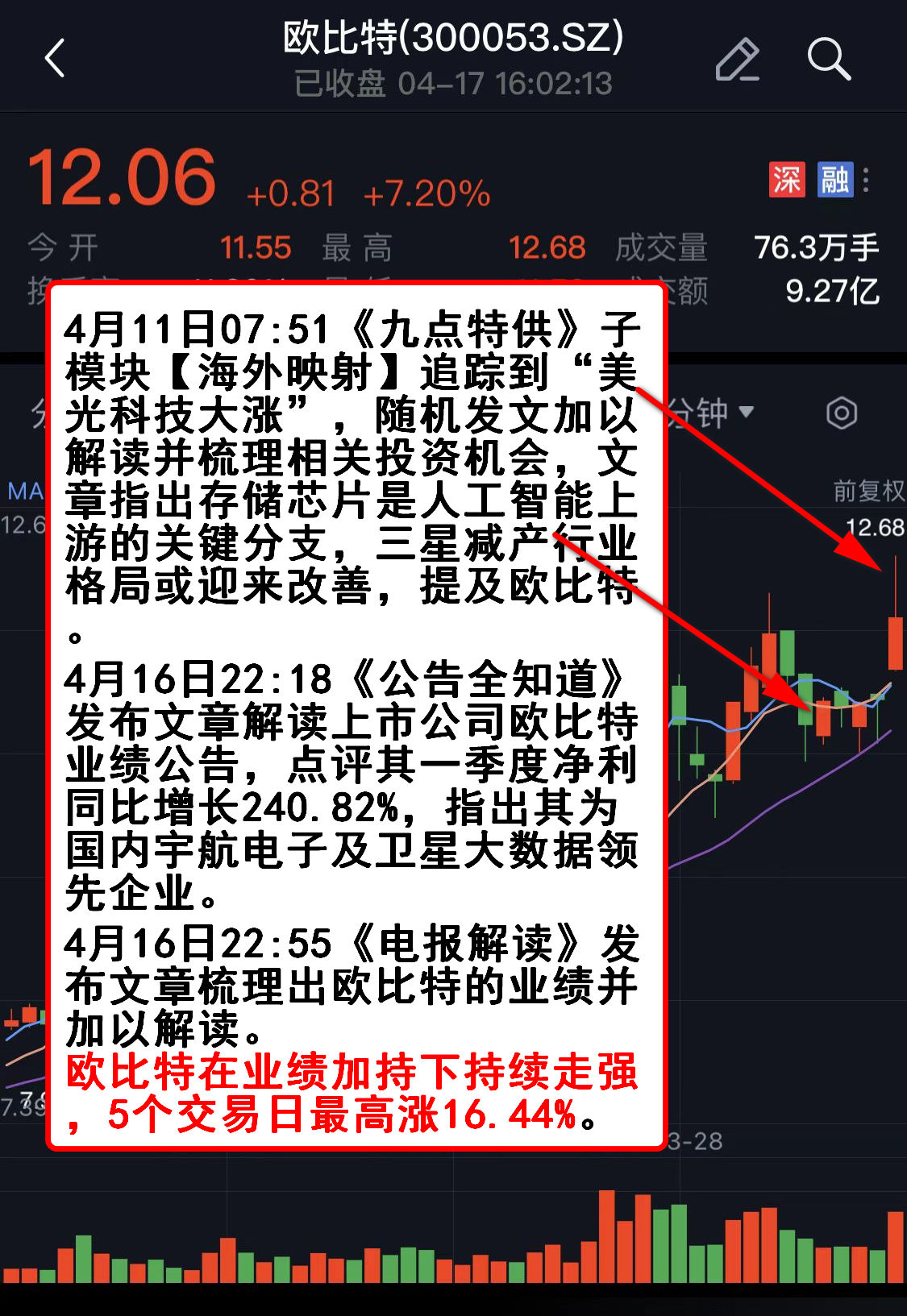
Task: Go back from the 欧比特 stock page
Action: tap(55, 59)
